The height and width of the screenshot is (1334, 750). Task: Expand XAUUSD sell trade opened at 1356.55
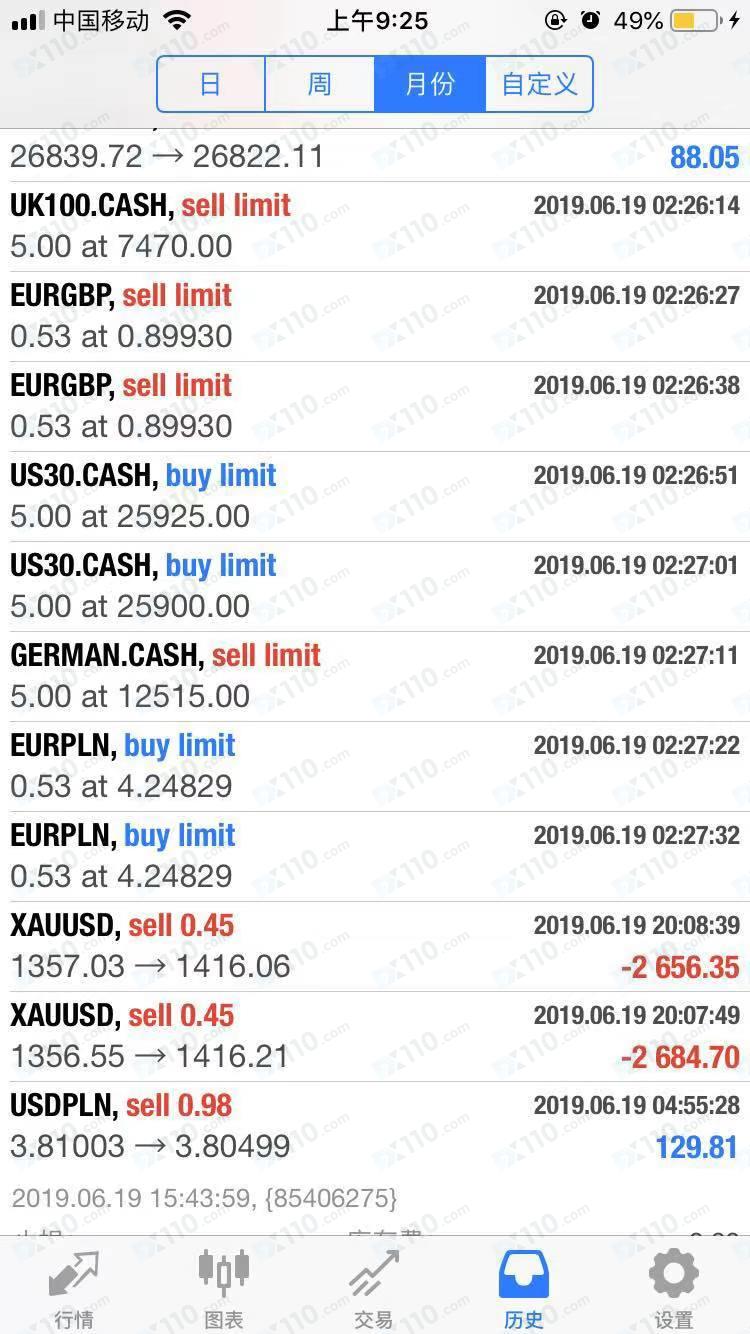click(x=374, y=1036)
